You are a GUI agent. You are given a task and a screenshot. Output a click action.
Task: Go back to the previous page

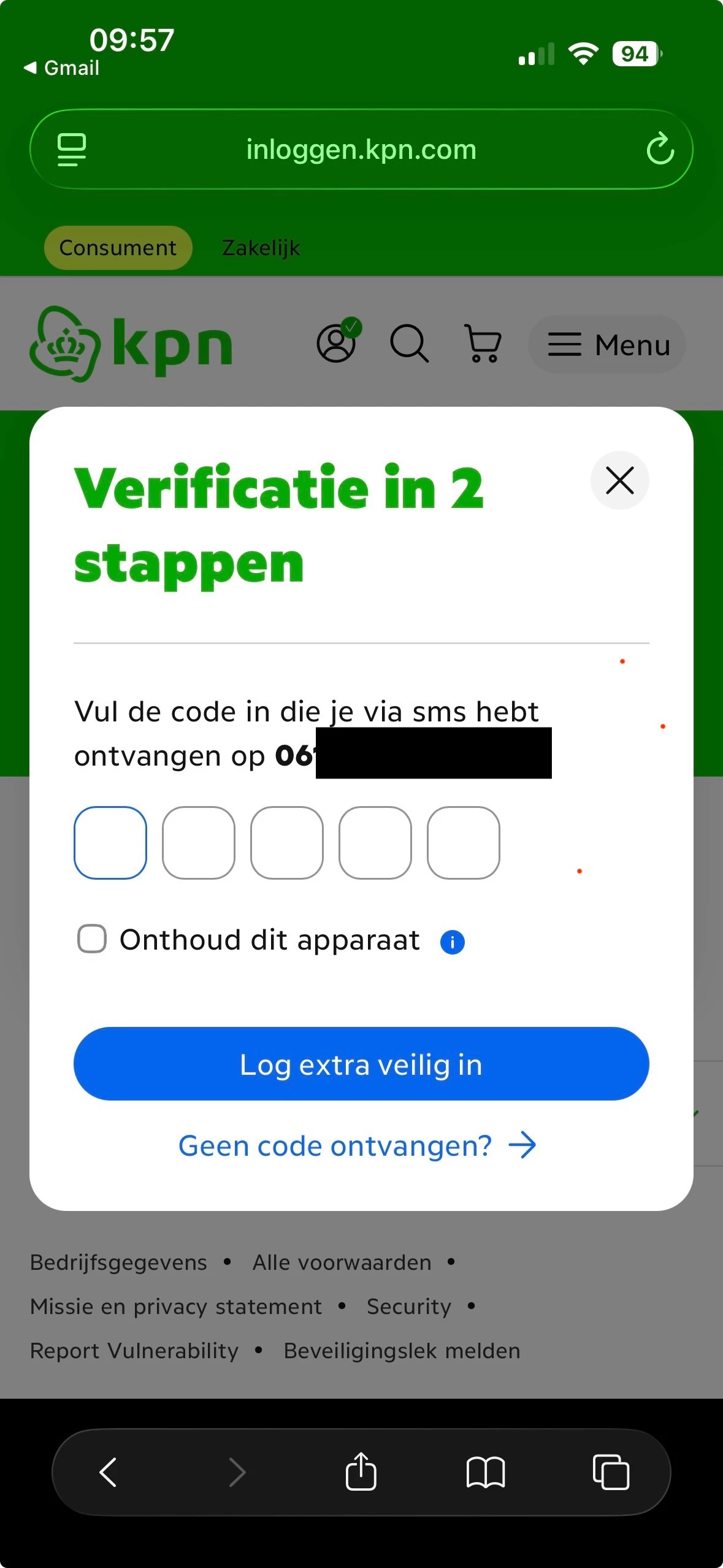[109, 1472]
